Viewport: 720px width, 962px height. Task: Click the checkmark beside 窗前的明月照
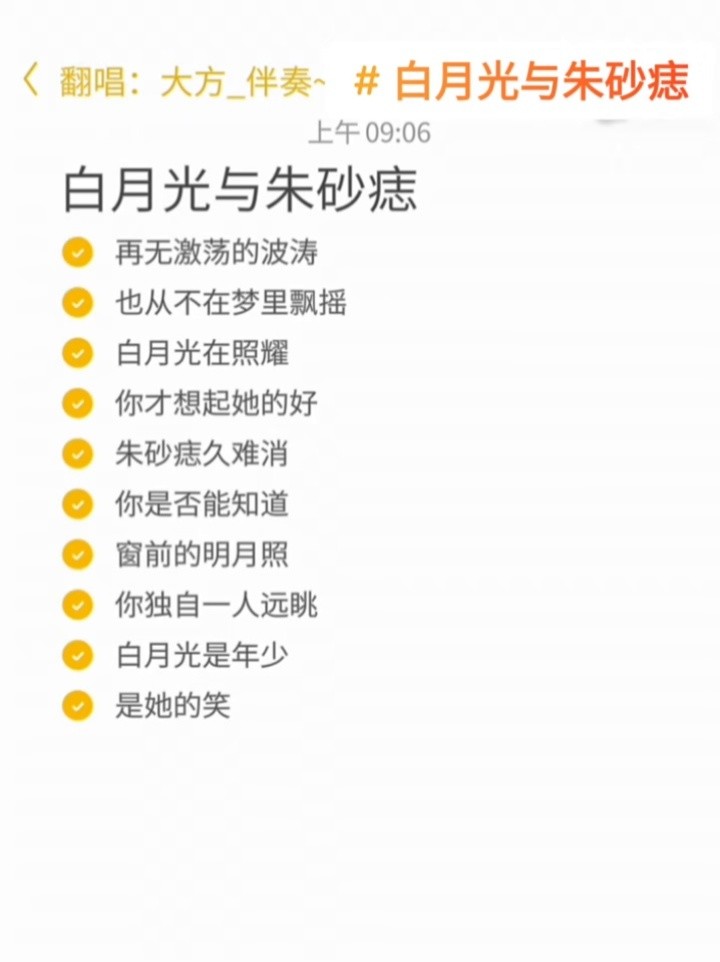[77, 555]
